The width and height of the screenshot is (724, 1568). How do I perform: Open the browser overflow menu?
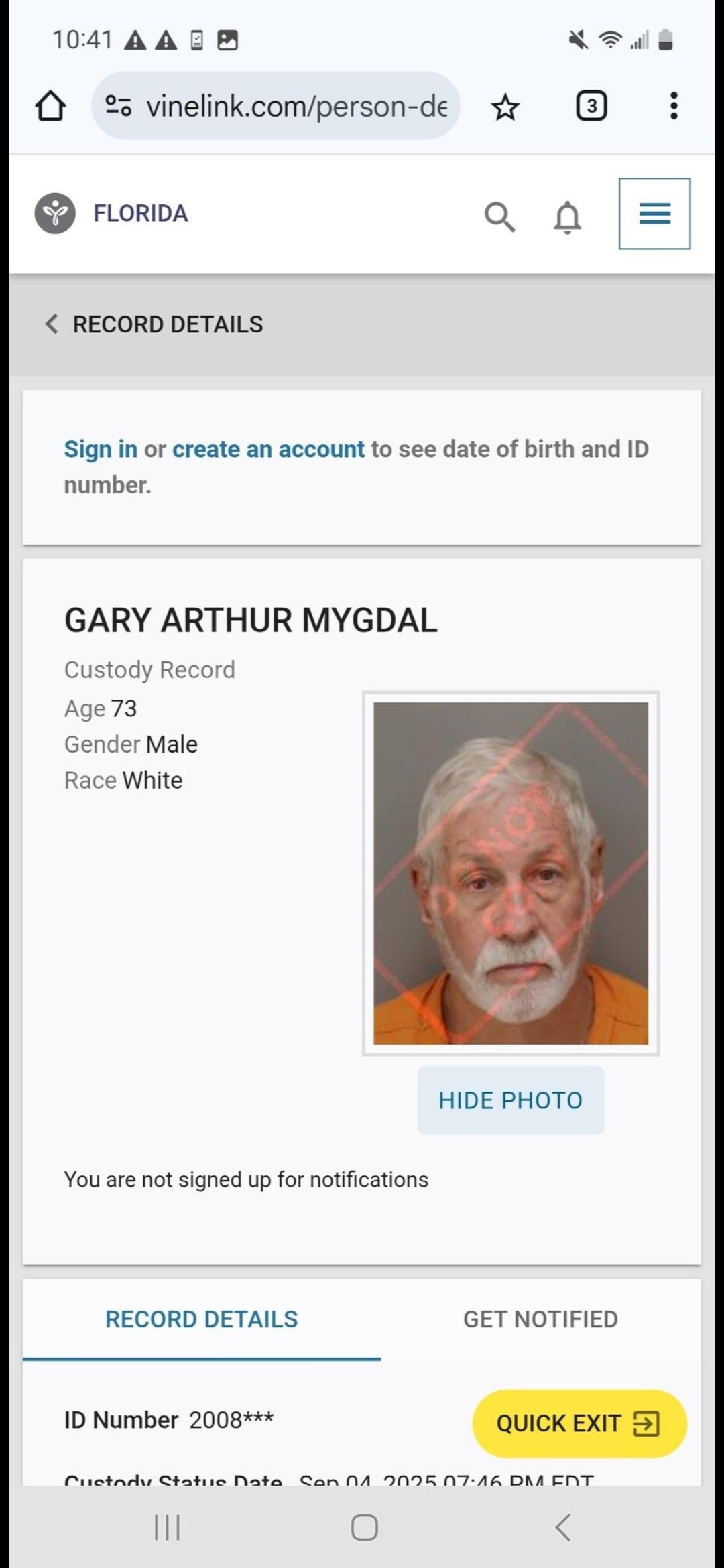tap(674, 106)
